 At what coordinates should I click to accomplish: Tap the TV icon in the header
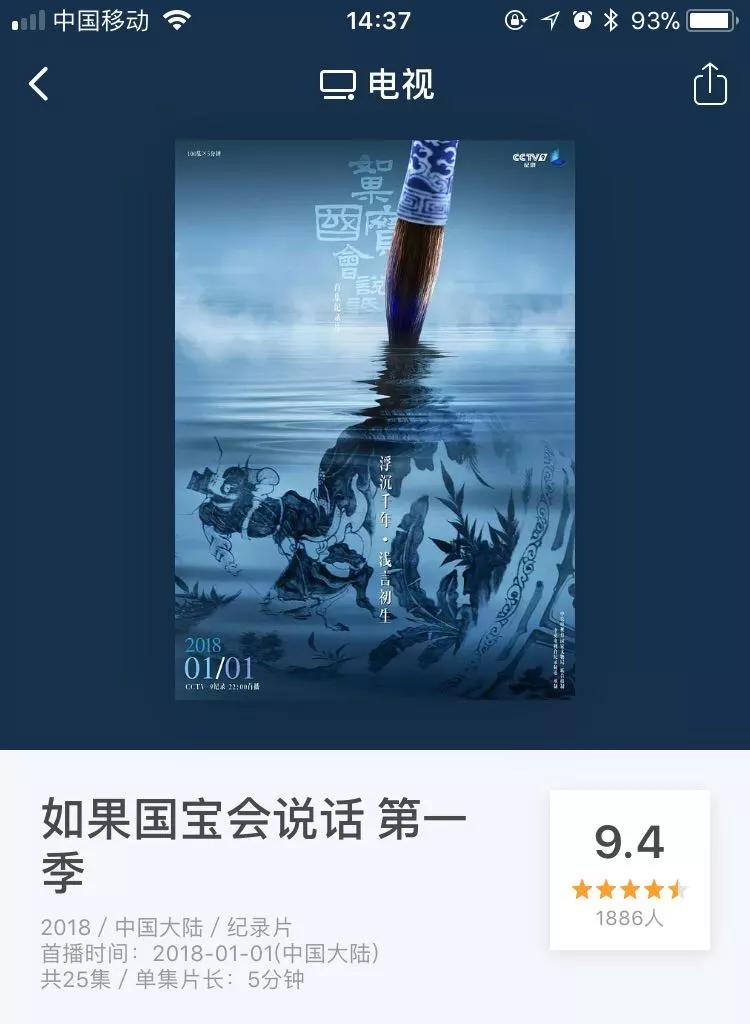point(337,85)
